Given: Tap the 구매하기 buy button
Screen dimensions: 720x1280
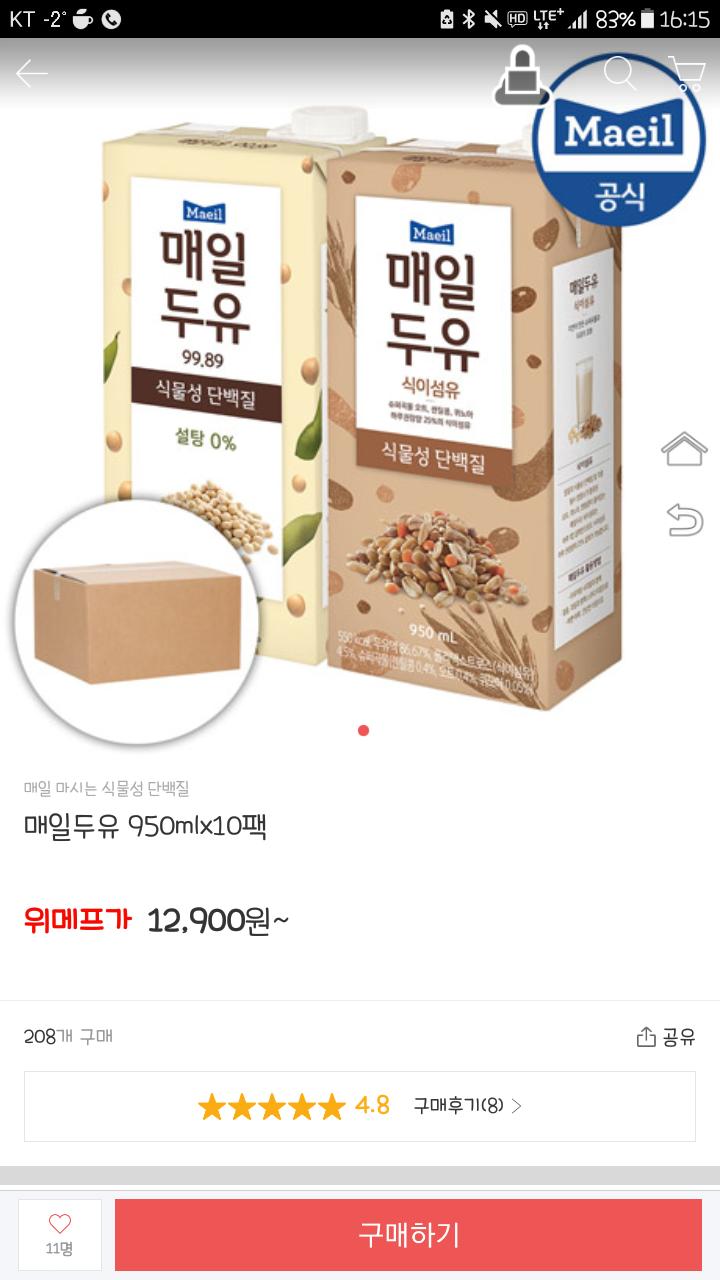Looking at the screenshot, I should point(408,1234).
